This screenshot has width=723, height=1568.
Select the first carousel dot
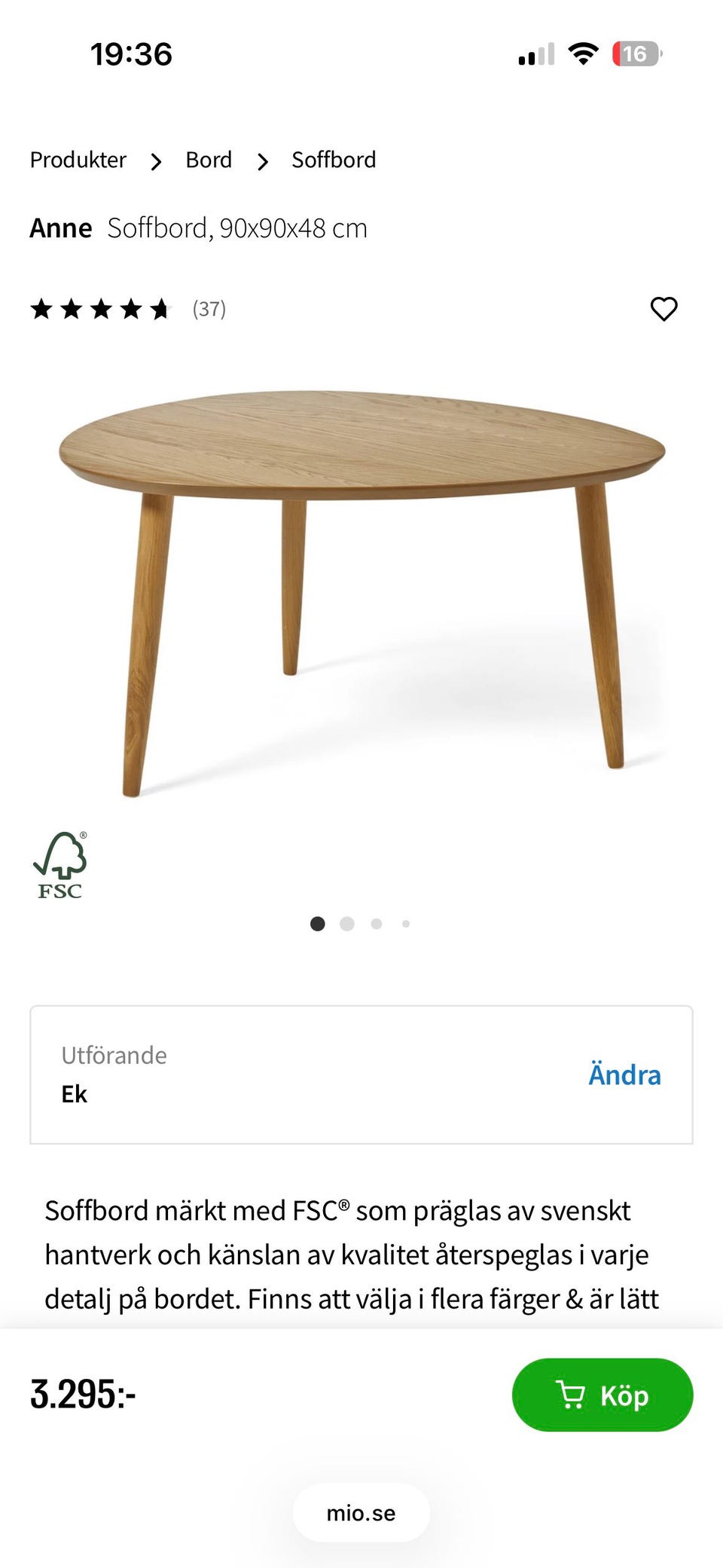317,923
